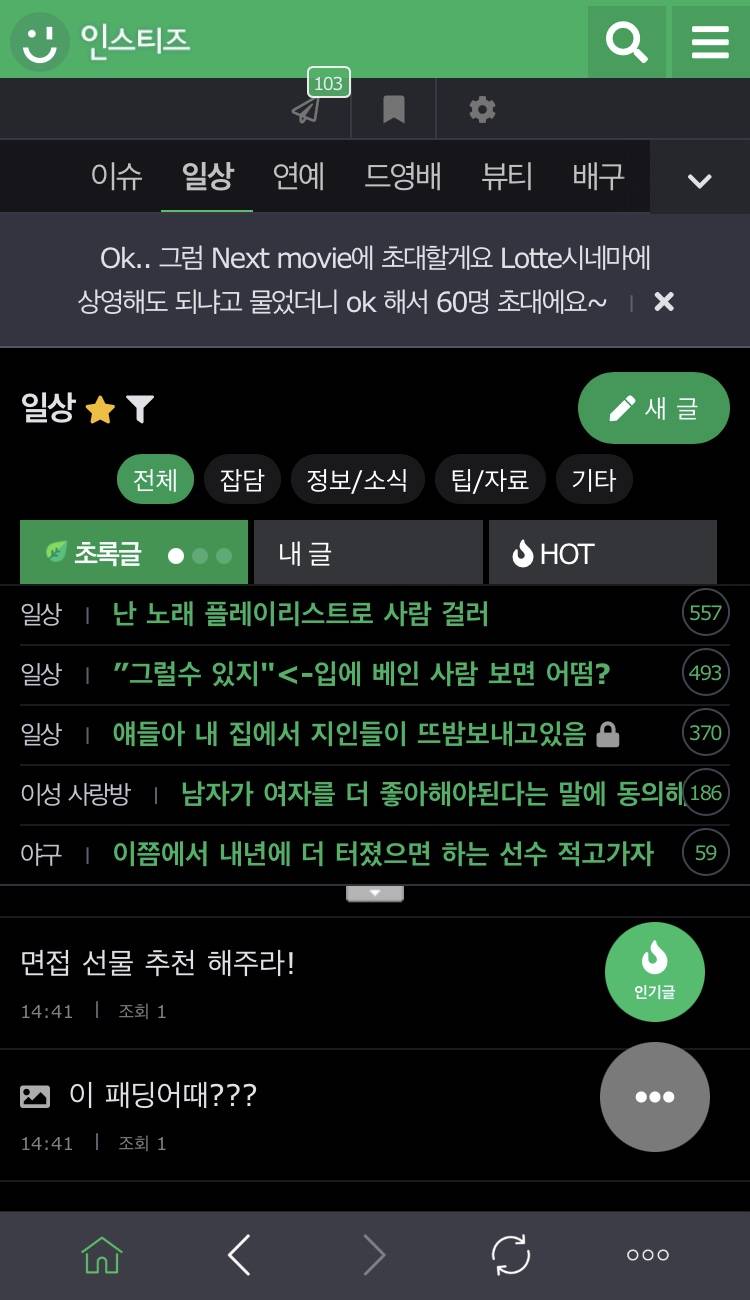The width and height of the screenshot is (750, 1300).
Task: Expand the category list with the down chevron
Action: 700,182
